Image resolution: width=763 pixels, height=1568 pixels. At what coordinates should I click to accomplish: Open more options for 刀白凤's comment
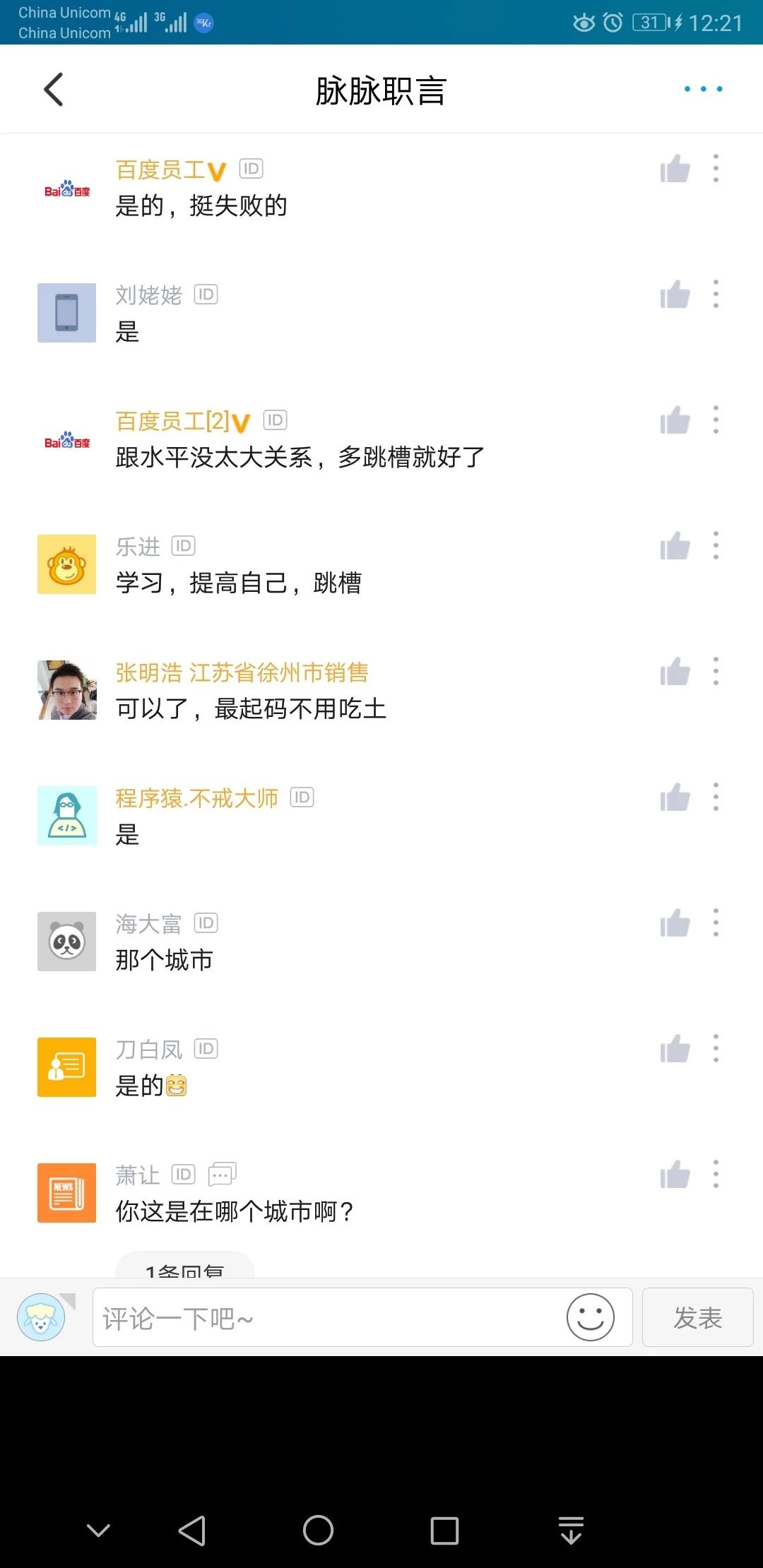coord(716,1049)
